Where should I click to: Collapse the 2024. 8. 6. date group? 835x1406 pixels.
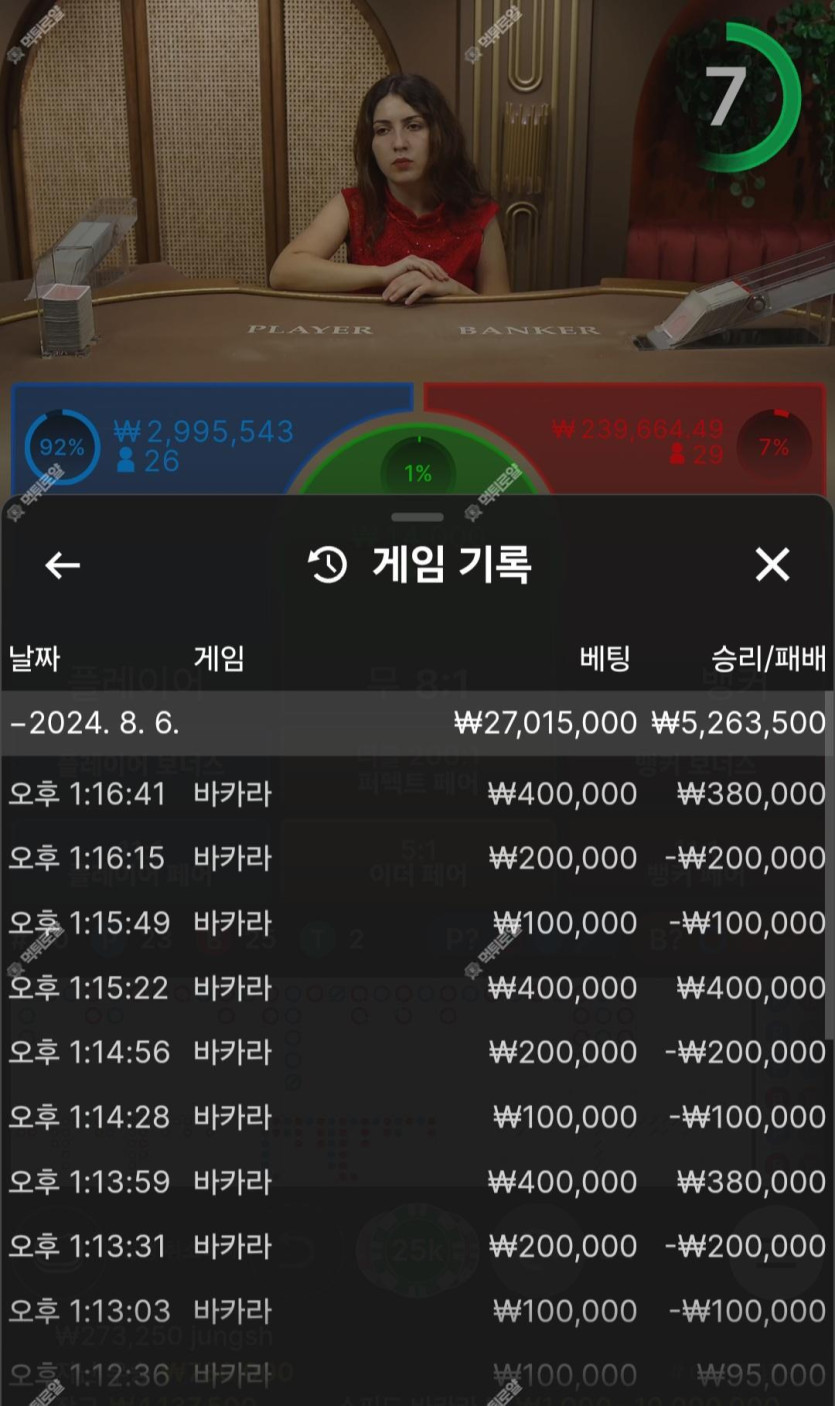(x=95, y=722)
